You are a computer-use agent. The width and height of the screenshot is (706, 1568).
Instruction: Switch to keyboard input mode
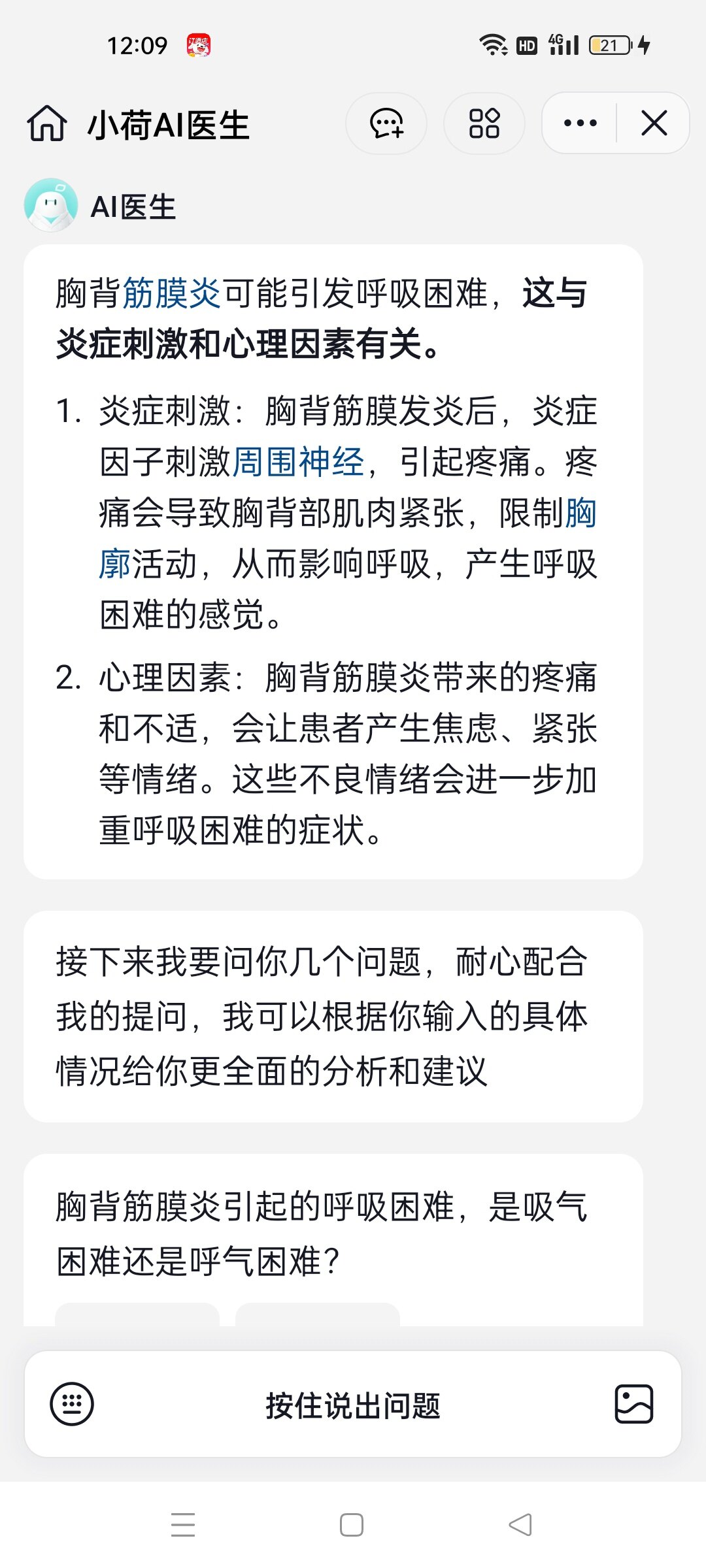tap(72, 1404)
